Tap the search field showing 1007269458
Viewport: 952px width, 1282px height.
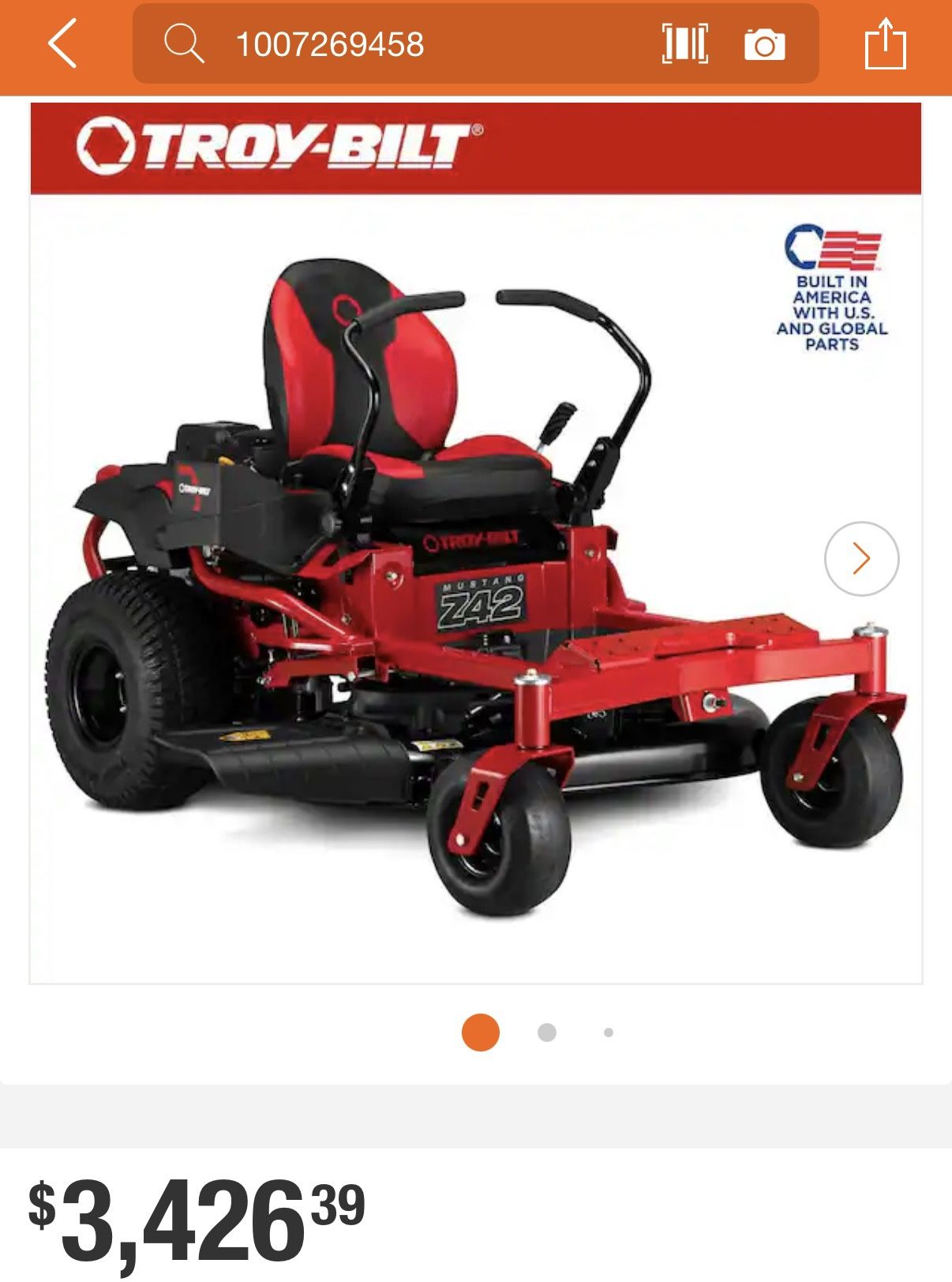pyautogui.click(x=395, y=44)
